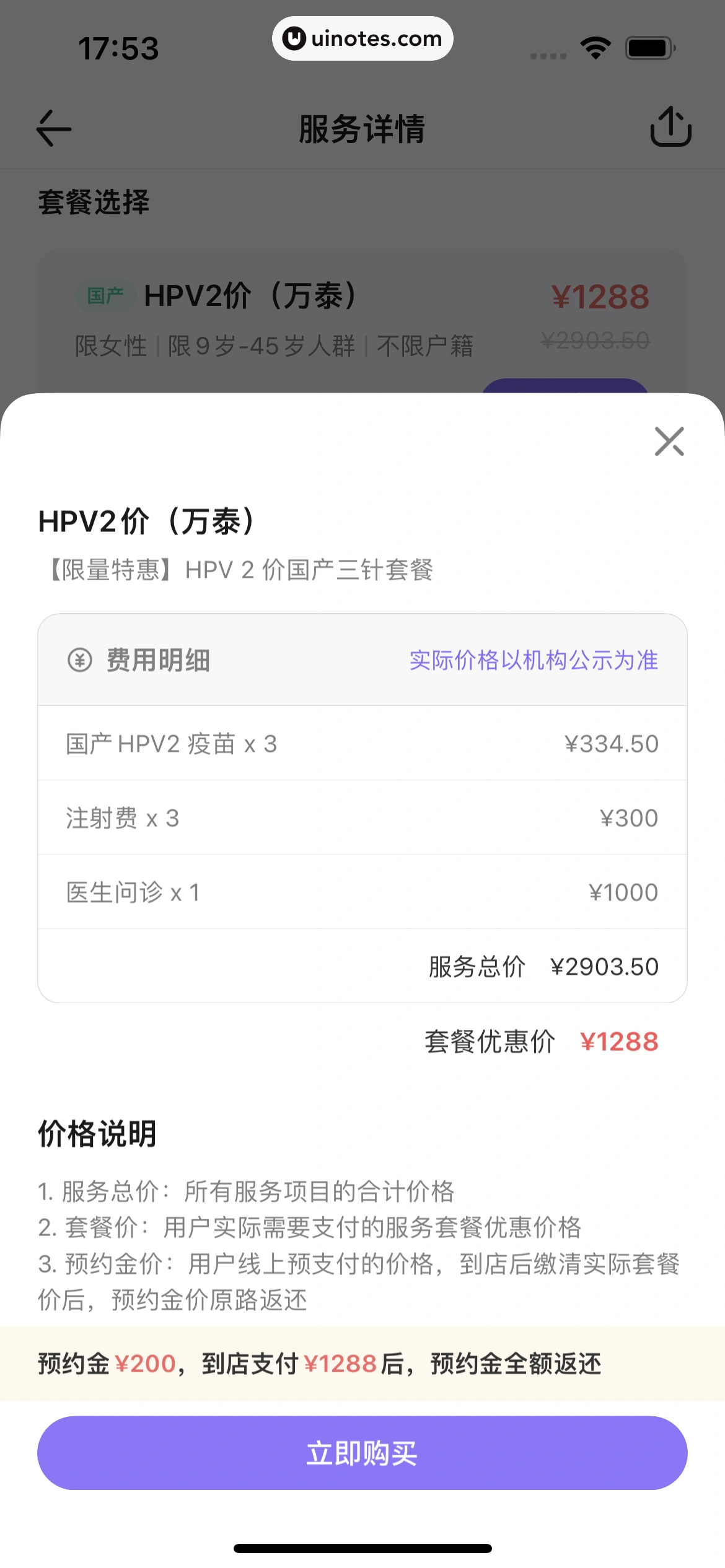Tap the 服务详情 title bar
The image size is (725, 1568).
point(361,129)
